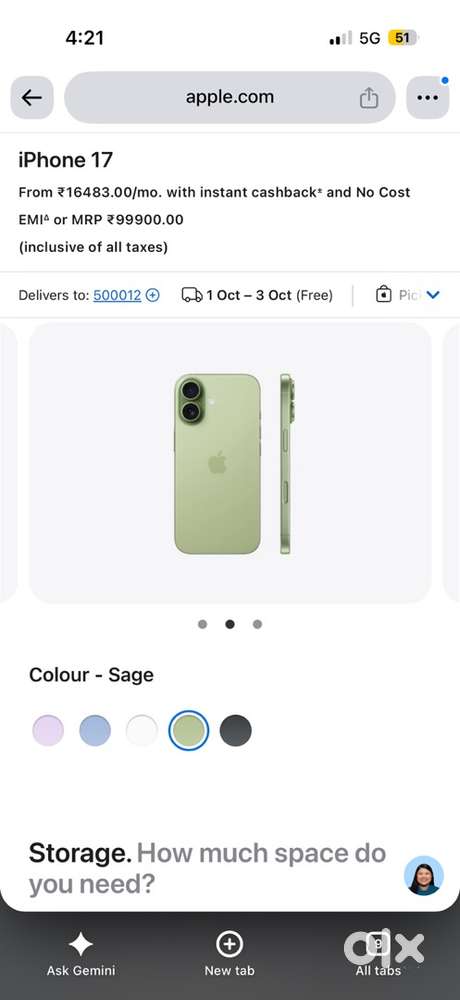Screen dimensions: 460x1000
Task: Jump to the third image dot
Action: (x=257, y=624)
